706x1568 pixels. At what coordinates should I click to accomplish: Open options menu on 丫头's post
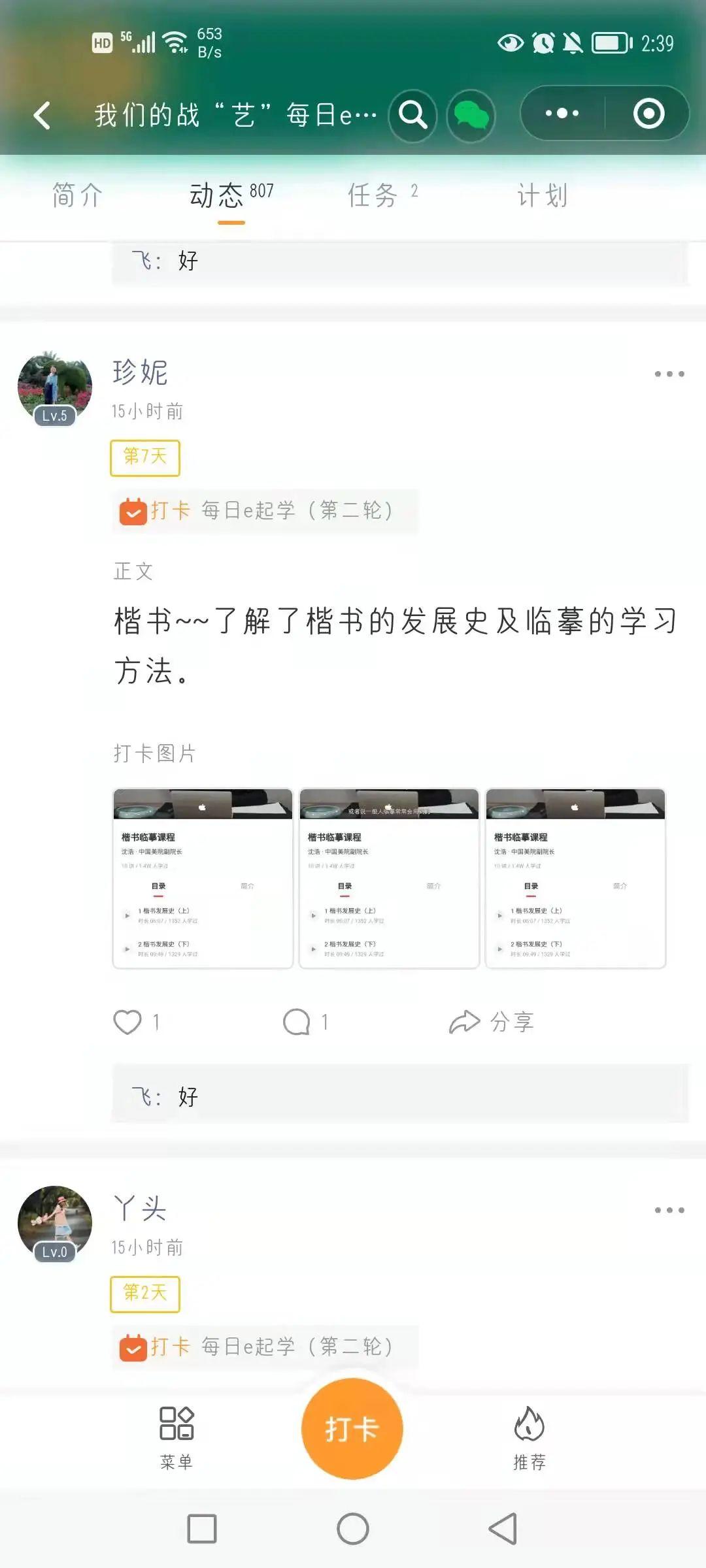click(x=669, y=1210)
